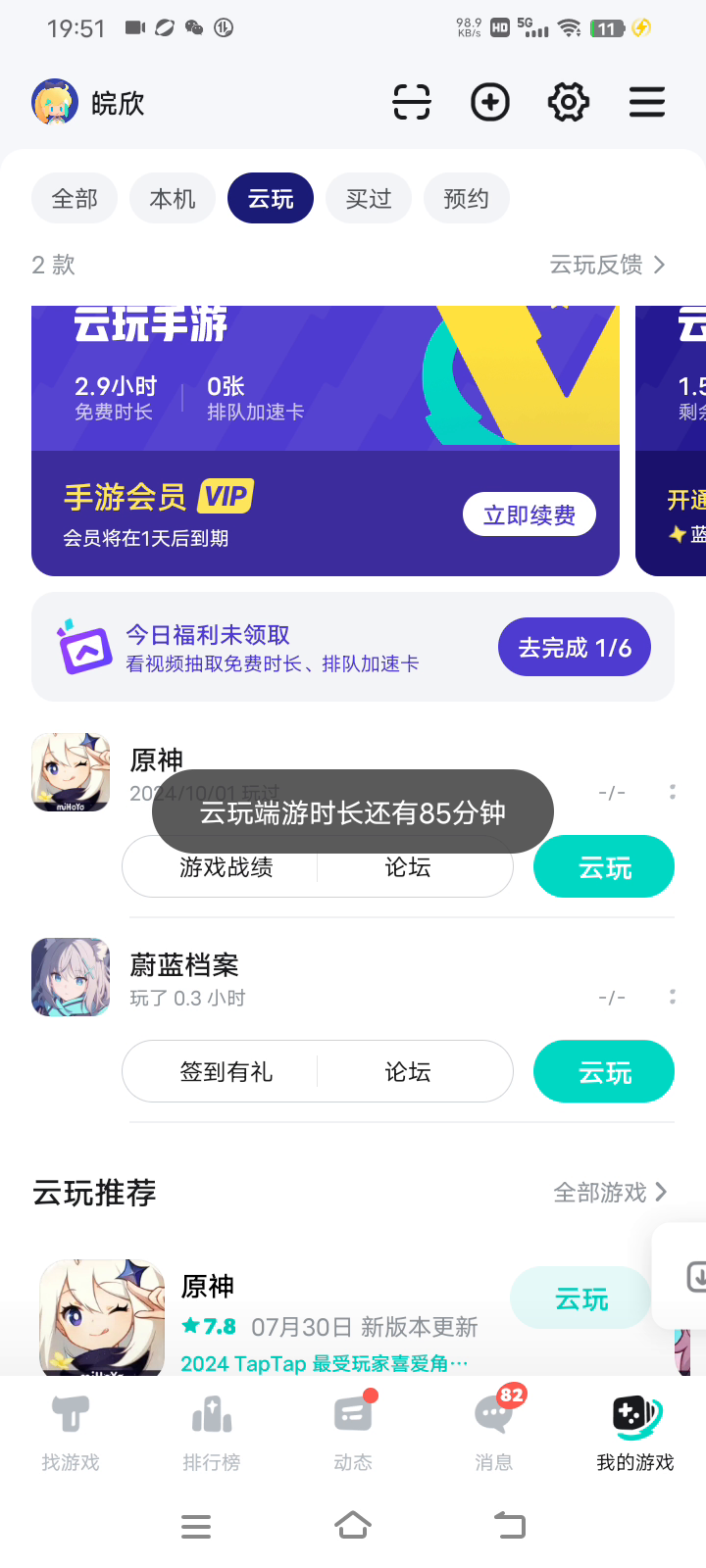Open 全部游戏 link in 云玩推荐
The image size is (706, 1568).
point(610,1192)
